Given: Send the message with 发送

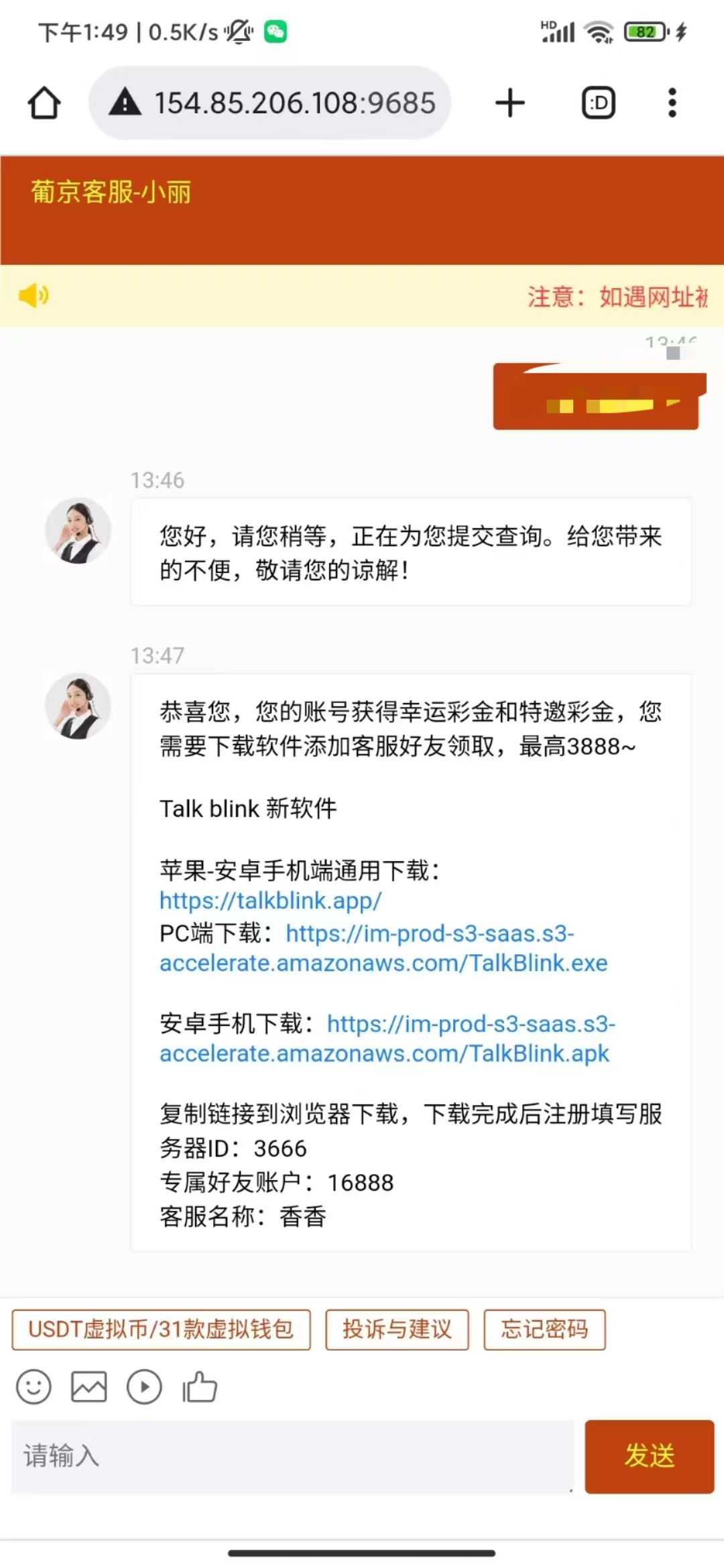Looking at the screenshot, I should pyautogui.click(x=649, y=1455).
